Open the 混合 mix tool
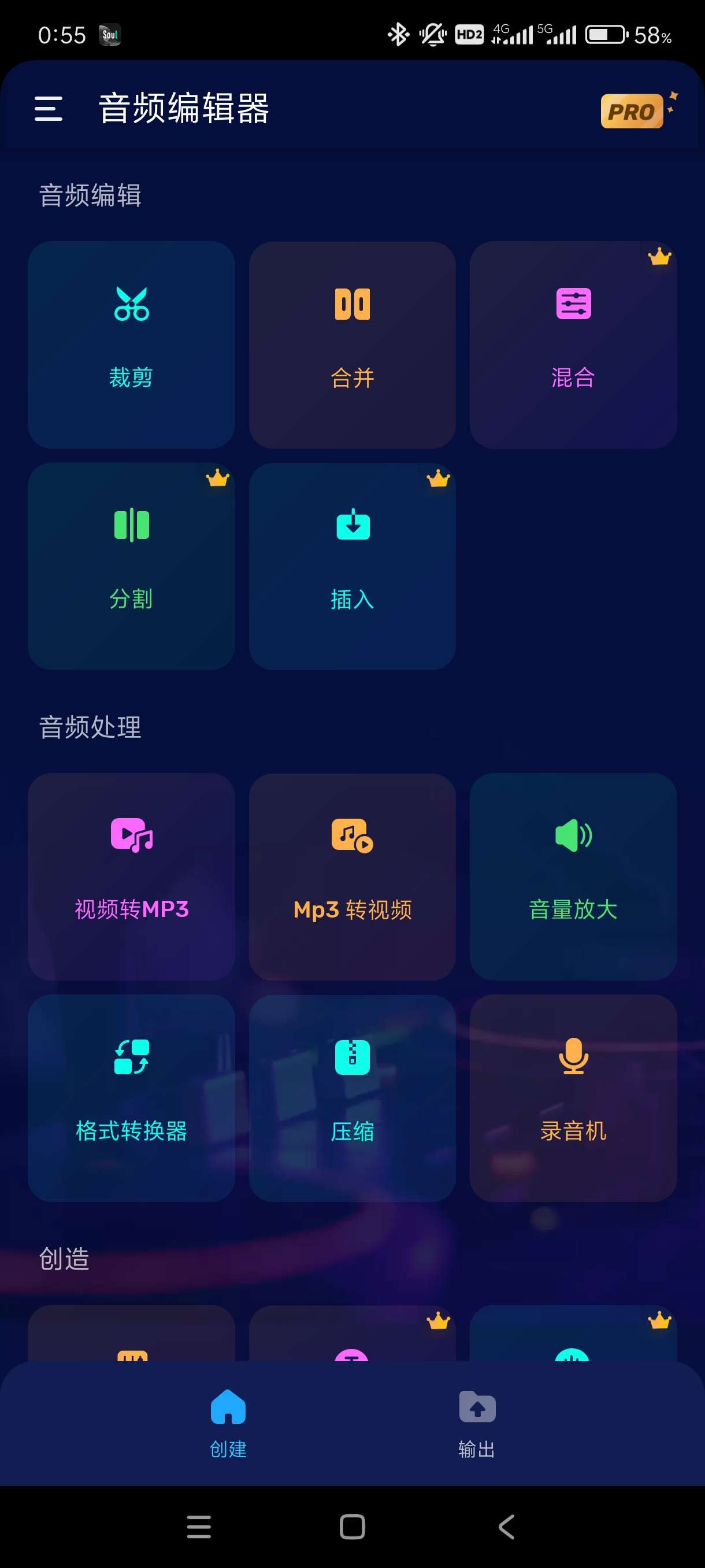This screenshot has height=1568, width=705. (x=573, y=345)
